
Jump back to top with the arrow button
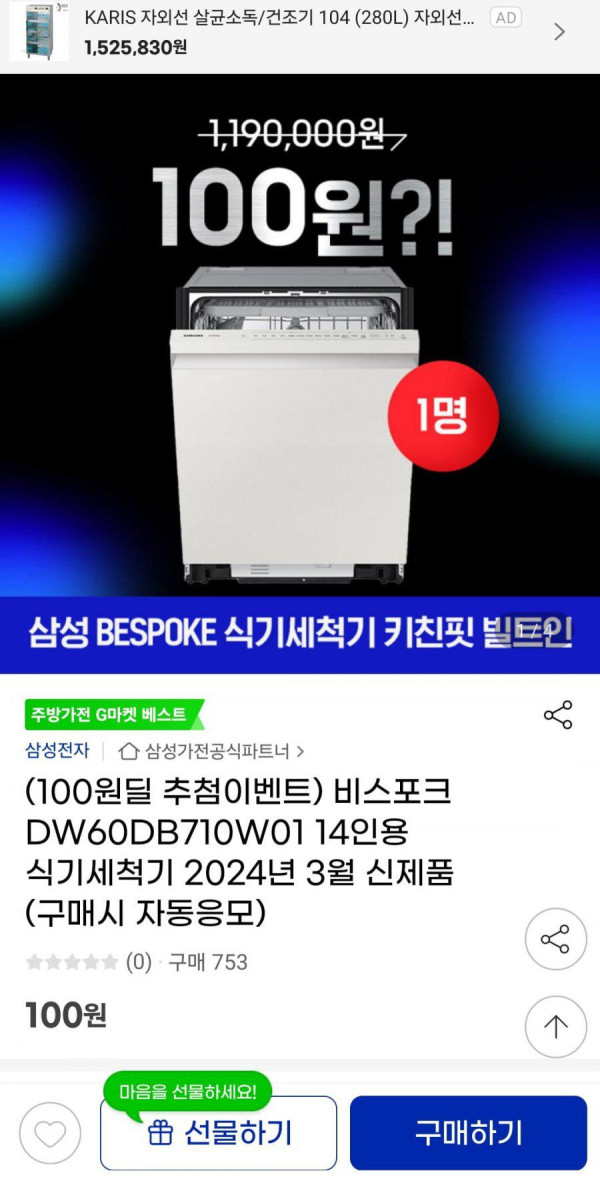point(555,1027)
